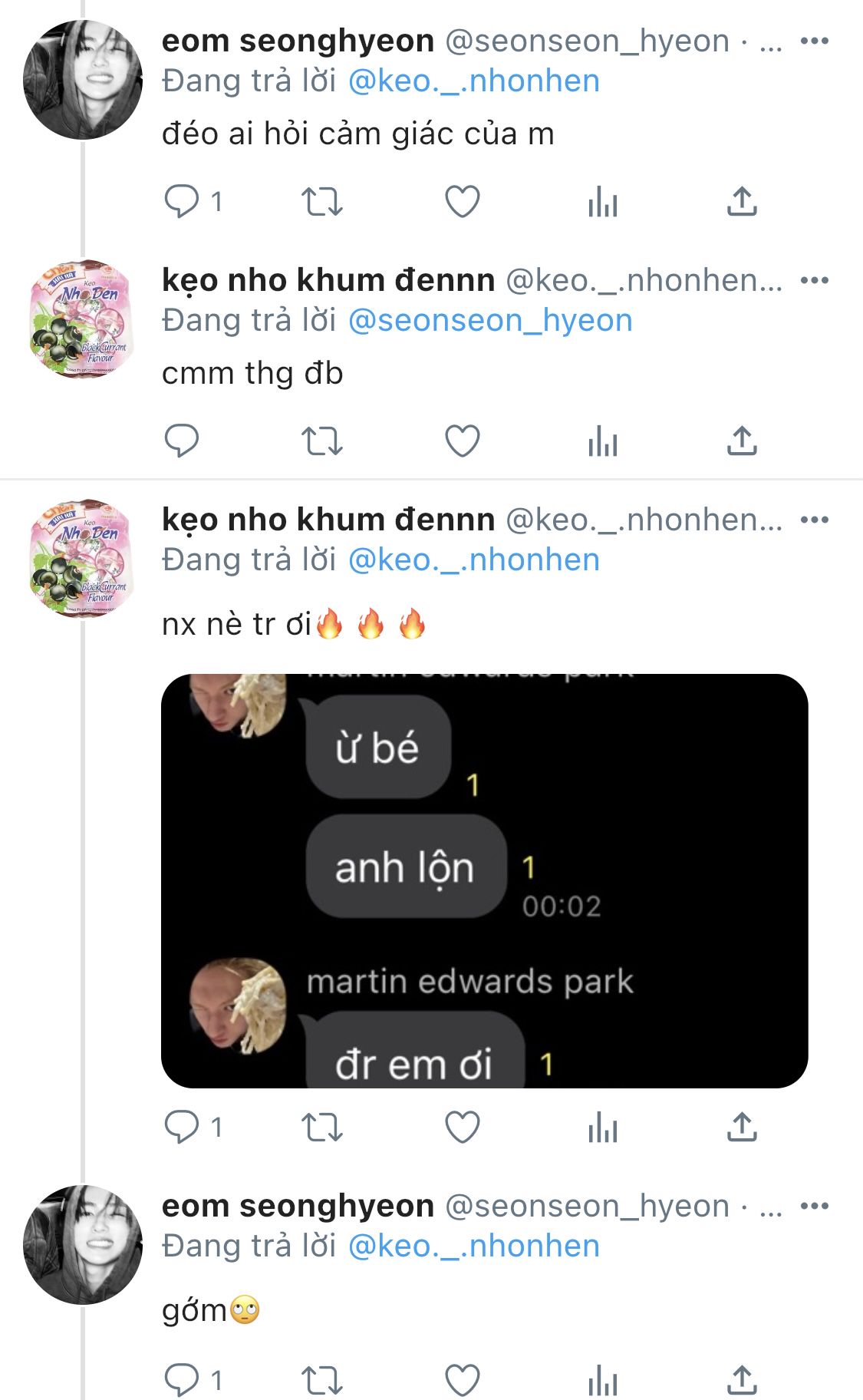Open overflow menu on the "gớm" tweet
Viewport: 863px width, 1400px height.
814,1206
